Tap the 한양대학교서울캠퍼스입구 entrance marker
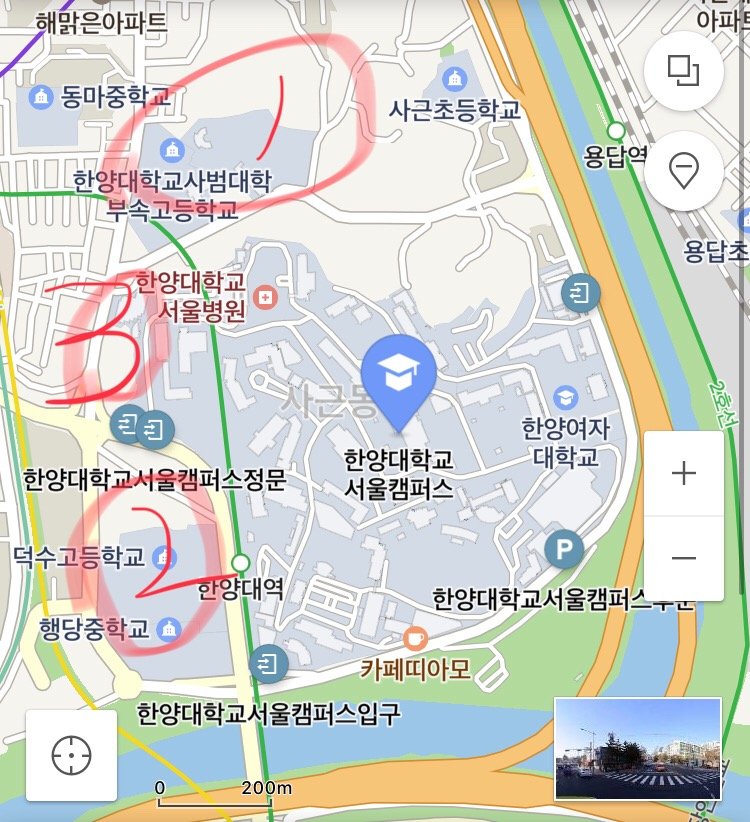The height and width of the screenshot is (822, 750). pyautogui.click(x=267, y=663)
